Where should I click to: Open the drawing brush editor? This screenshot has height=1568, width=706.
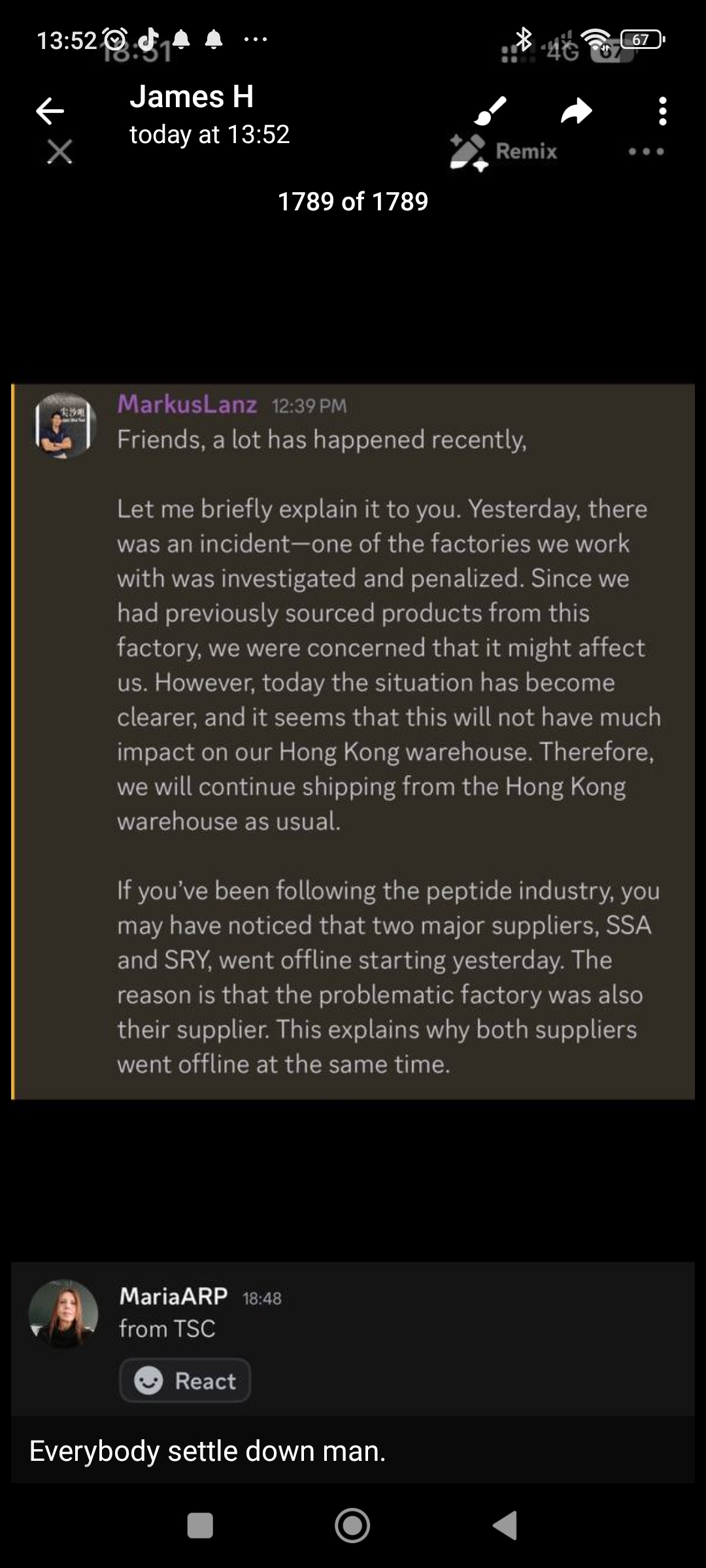tap(491, 110)
